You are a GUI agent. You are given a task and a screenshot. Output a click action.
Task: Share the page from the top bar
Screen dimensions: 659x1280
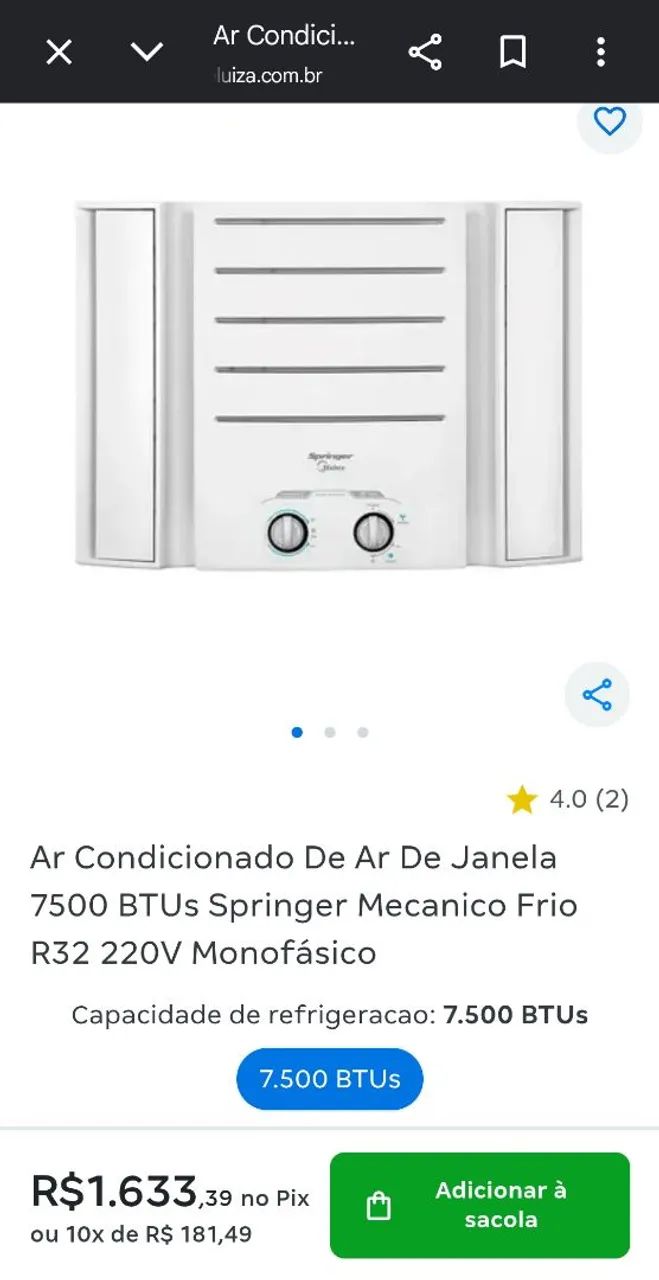click(425, 52)
